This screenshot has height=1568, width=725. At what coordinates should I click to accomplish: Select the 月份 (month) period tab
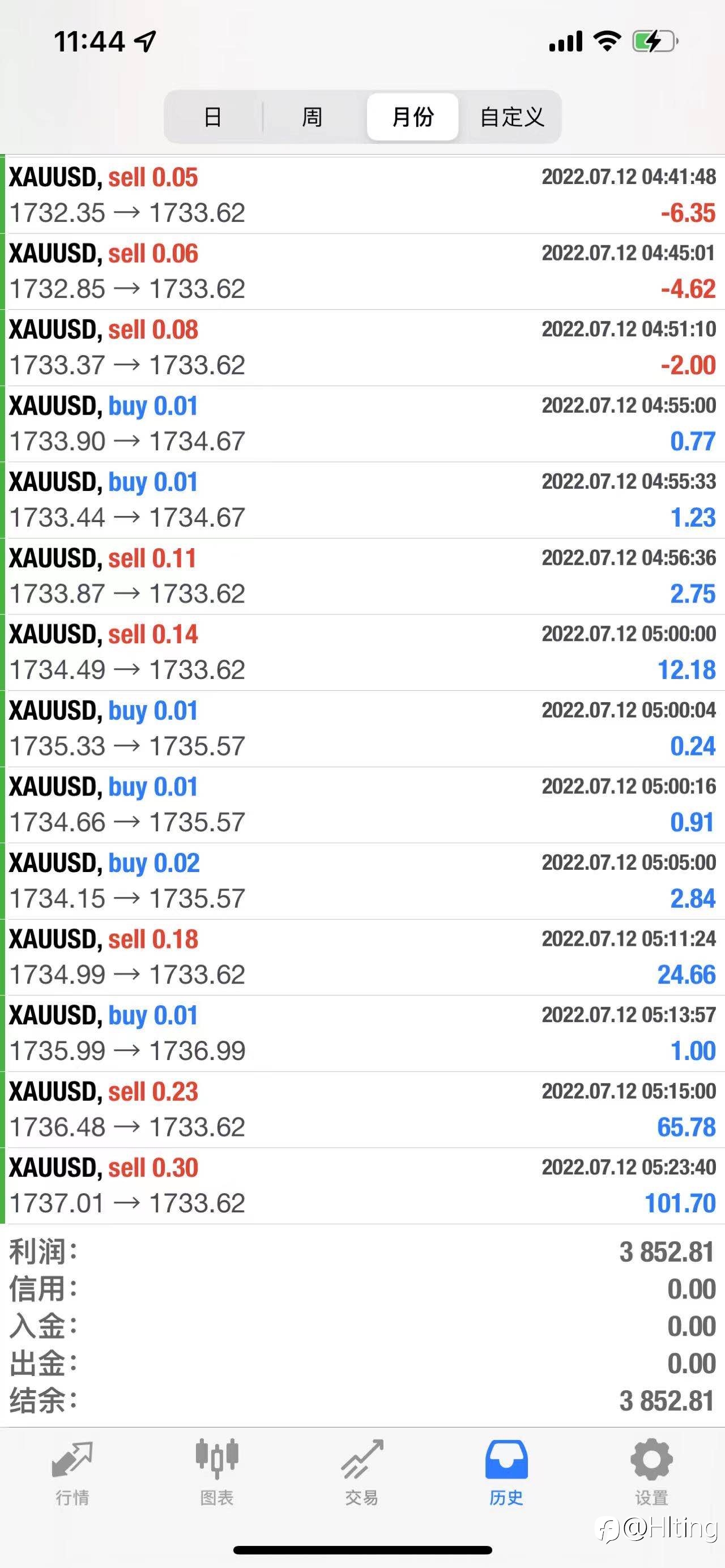(x=413, y=117)
